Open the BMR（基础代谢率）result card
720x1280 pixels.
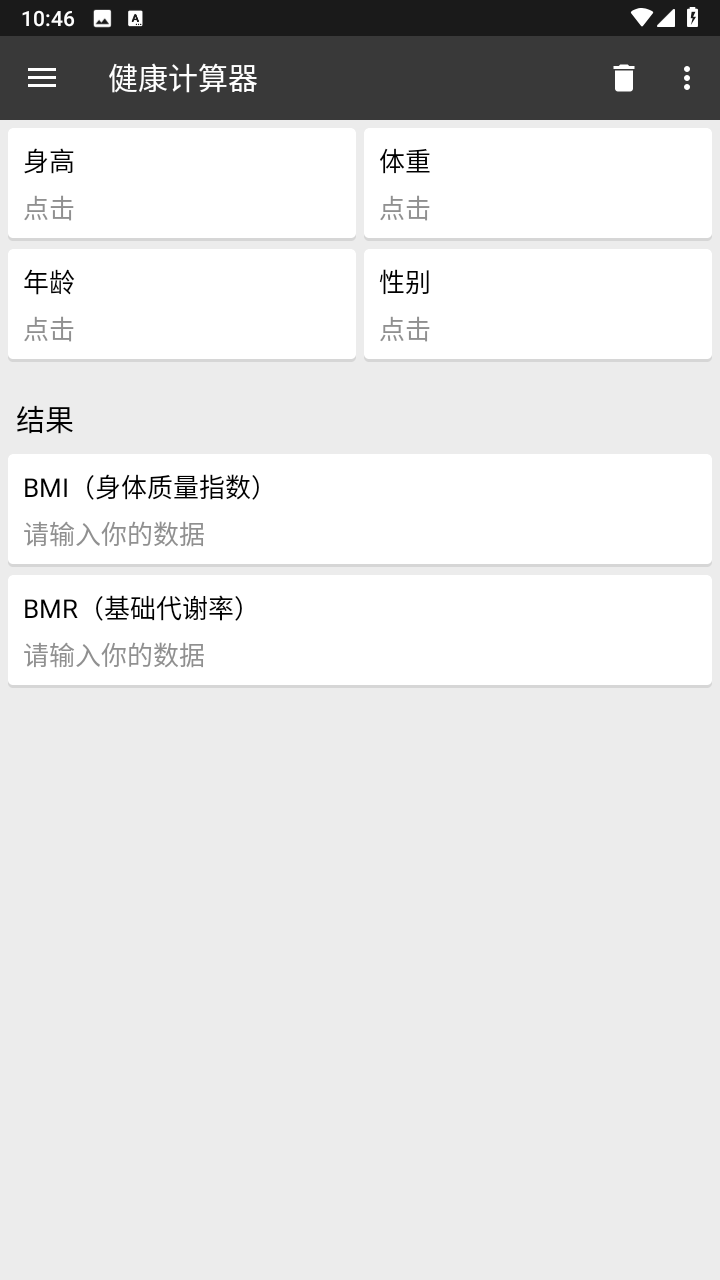tap(360, 630)
